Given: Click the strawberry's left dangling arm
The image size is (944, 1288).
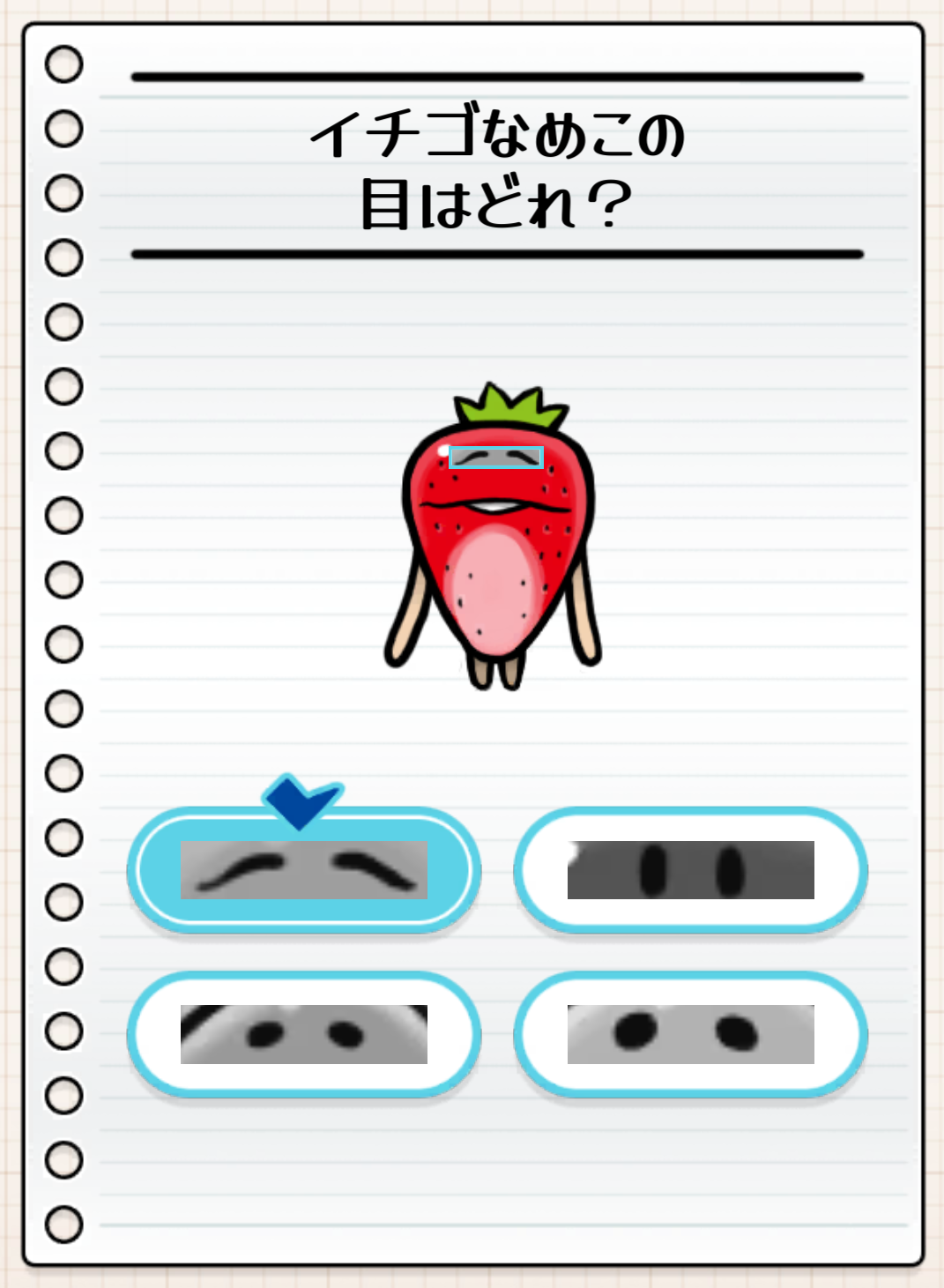Looking at the screenshot, I should 407,617.
